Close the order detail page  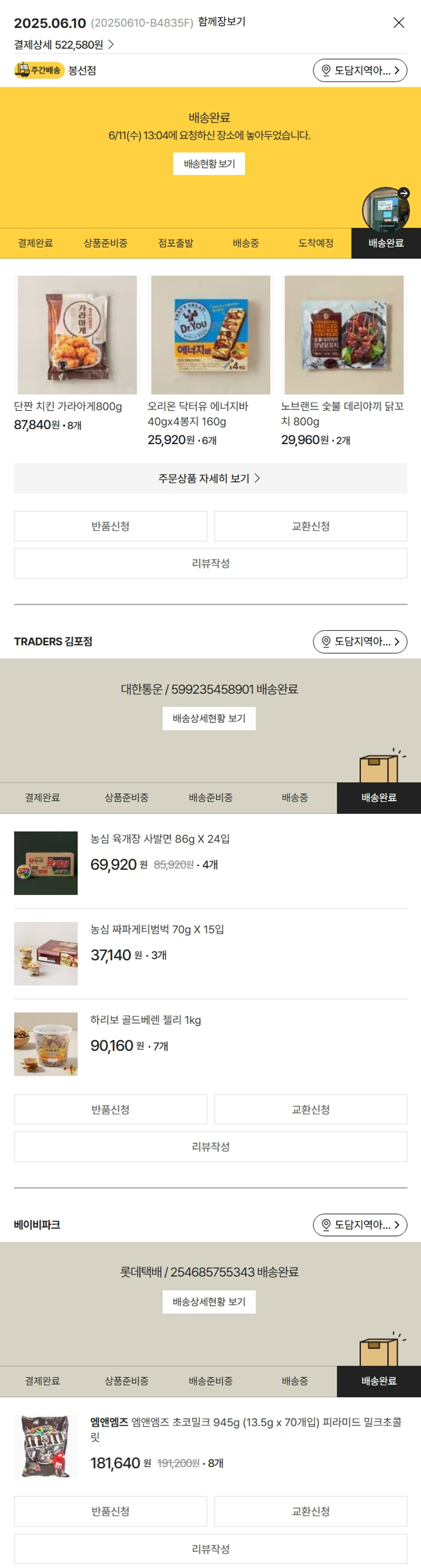399,22
